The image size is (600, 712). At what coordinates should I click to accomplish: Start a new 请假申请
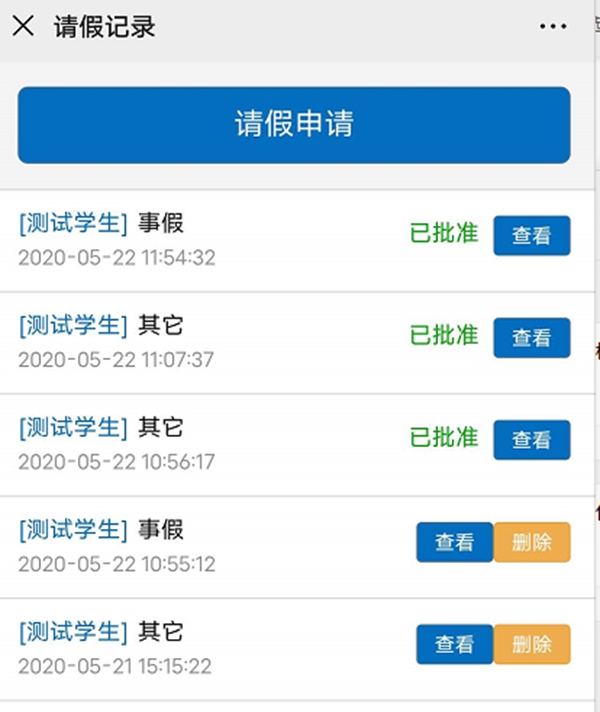[294, 125]
